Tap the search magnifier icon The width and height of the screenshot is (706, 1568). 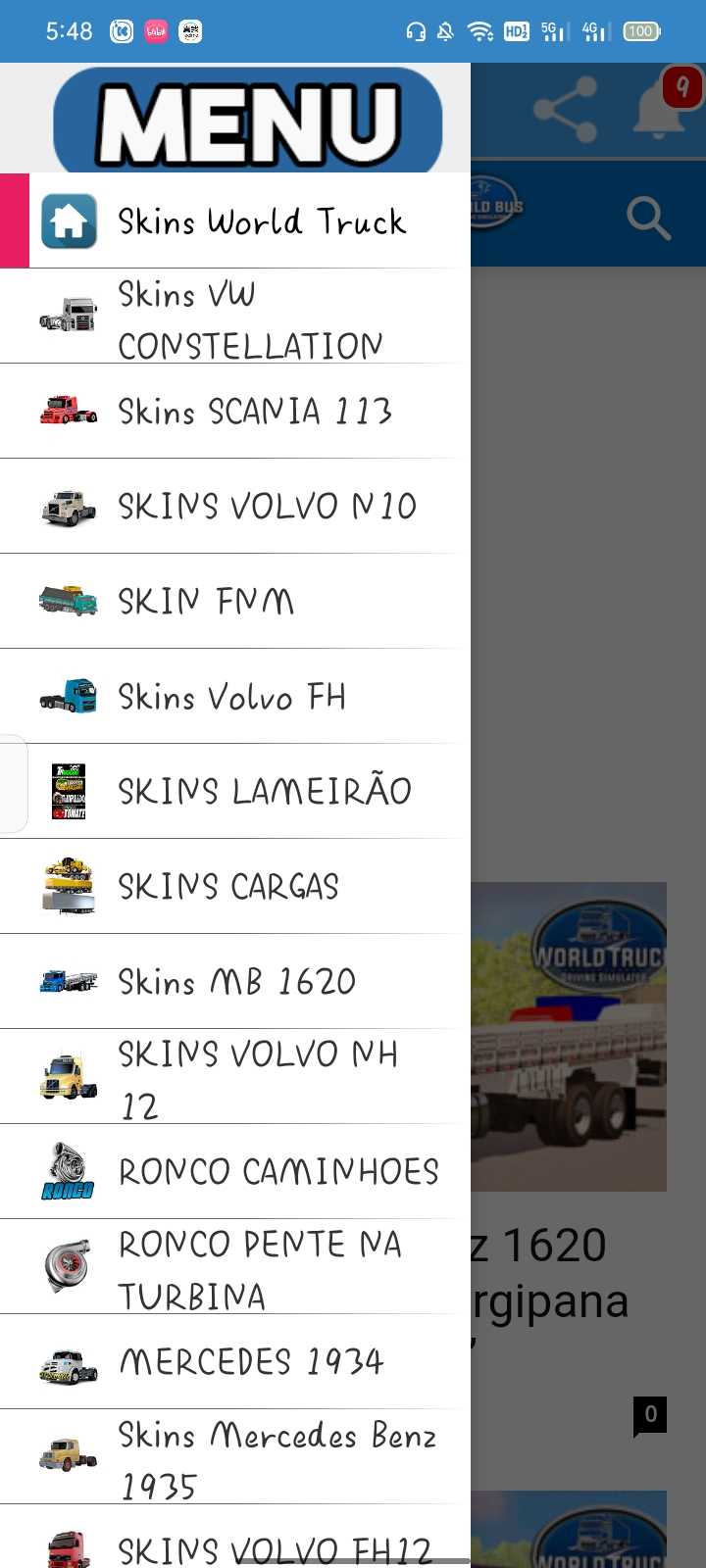[648, 218]
